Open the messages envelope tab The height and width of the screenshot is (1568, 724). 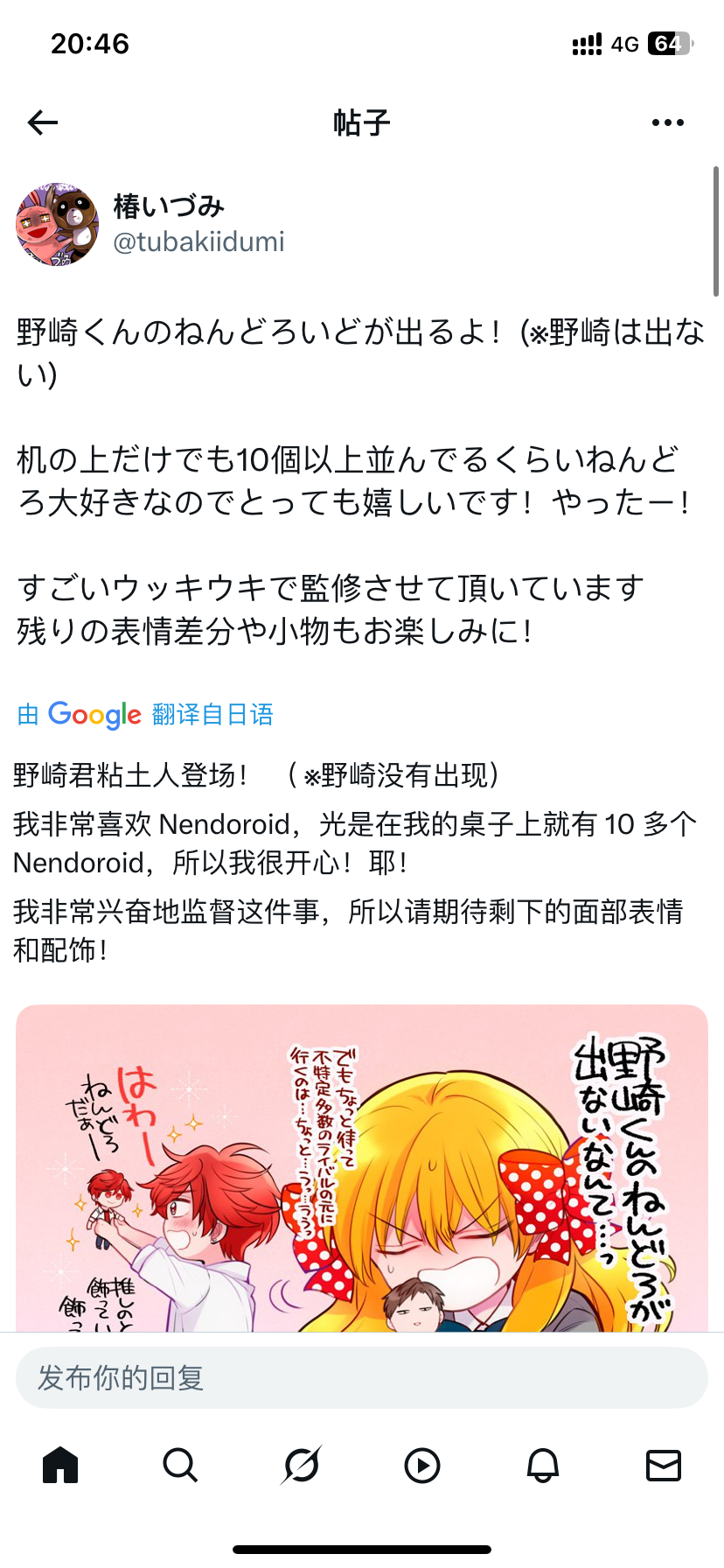pos(664,1465)
